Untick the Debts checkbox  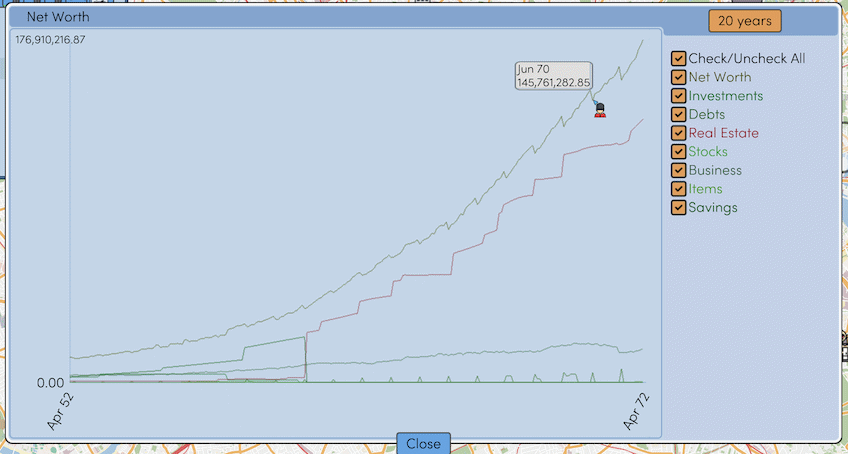(x=678, y=115)
